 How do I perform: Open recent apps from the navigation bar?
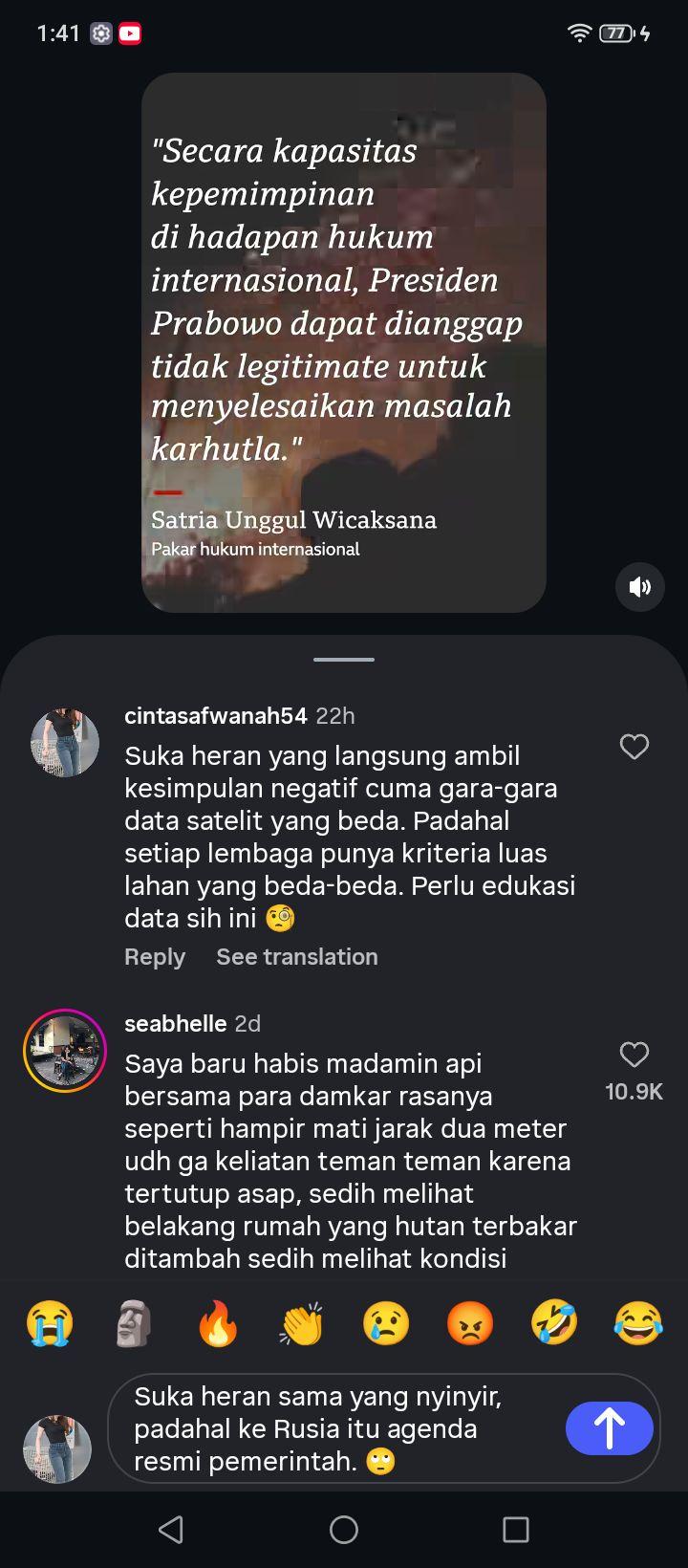(516, 1530)
